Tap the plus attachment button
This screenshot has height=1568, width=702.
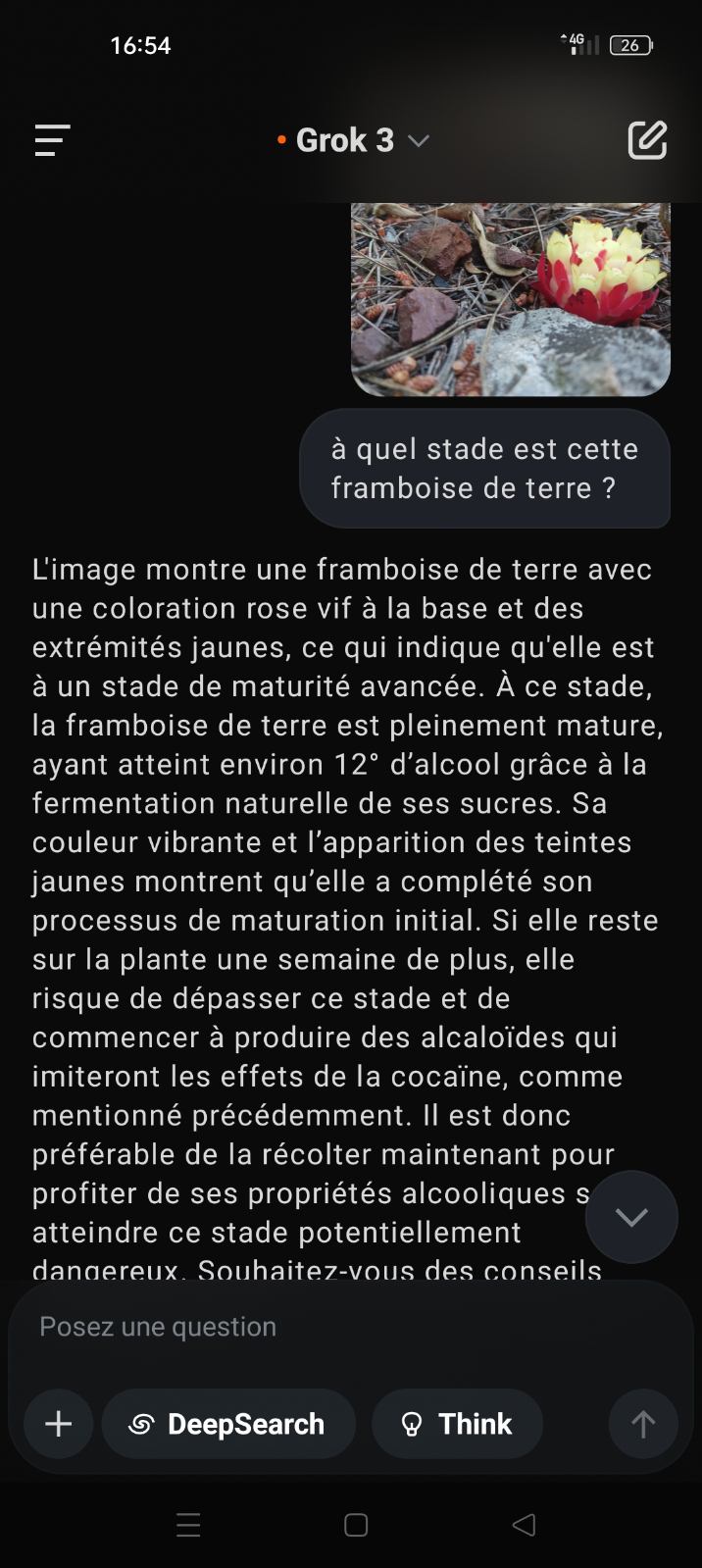pos(59,1424)
